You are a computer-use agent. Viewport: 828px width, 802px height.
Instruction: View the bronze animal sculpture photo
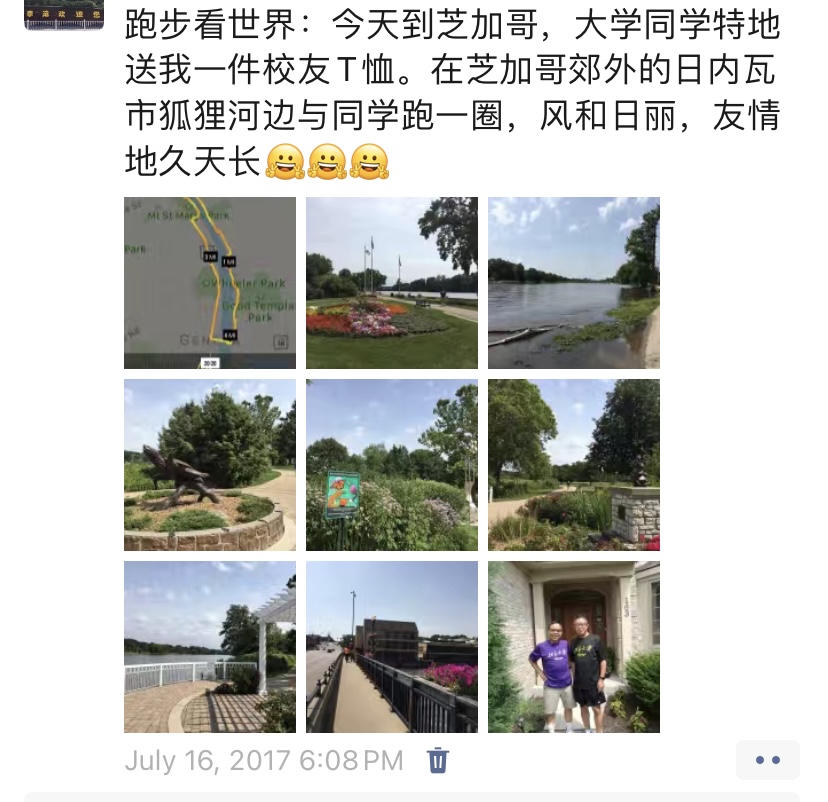210,465
